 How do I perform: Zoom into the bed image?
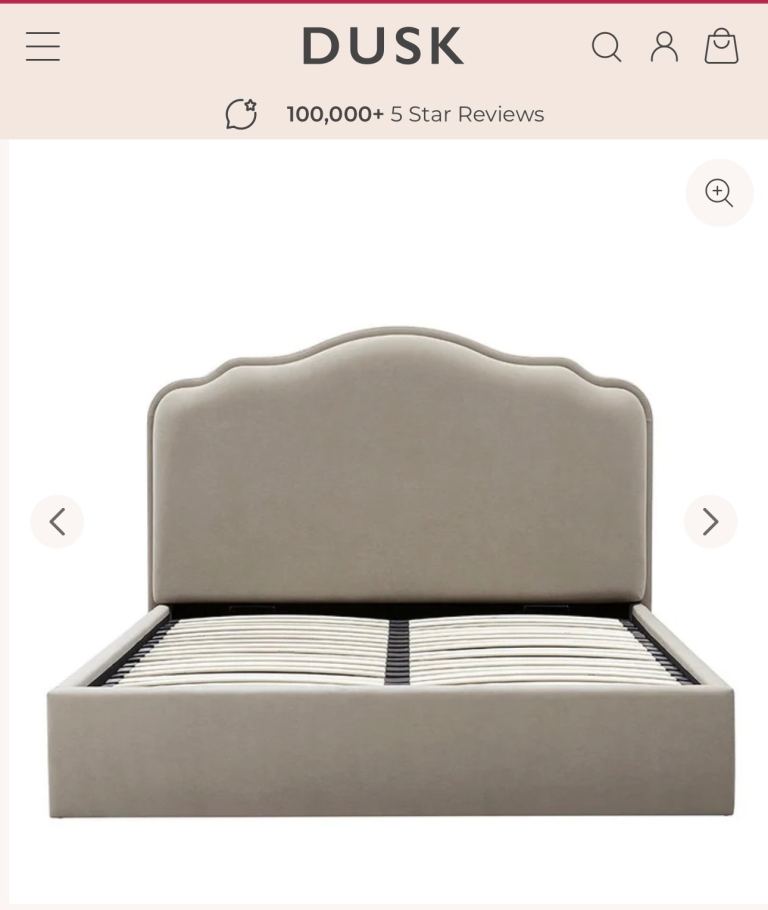click(x=719, y=193)
